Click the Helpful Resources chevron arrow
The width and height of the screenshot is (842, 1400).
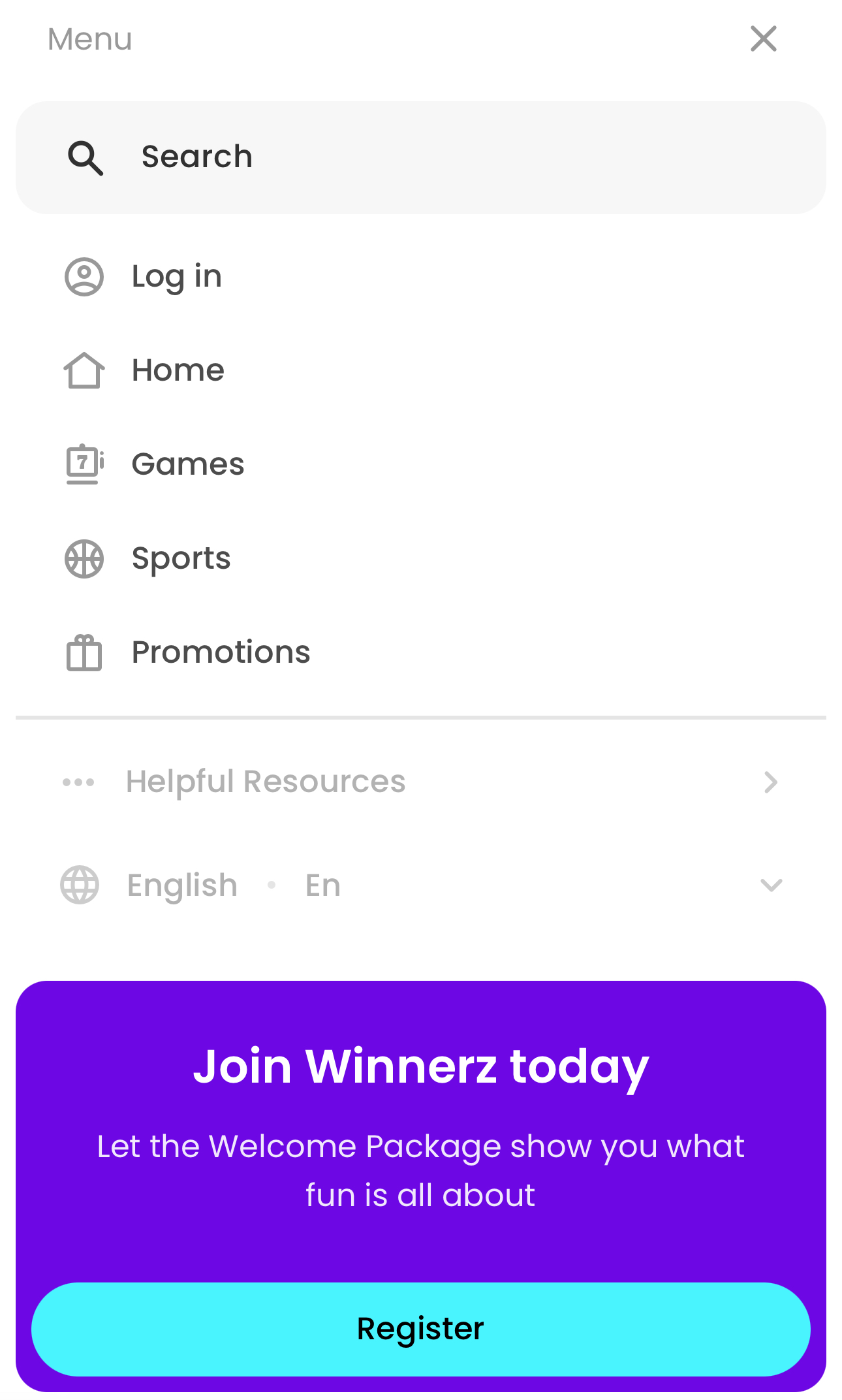pyautogui.click(x=771, y=782)
